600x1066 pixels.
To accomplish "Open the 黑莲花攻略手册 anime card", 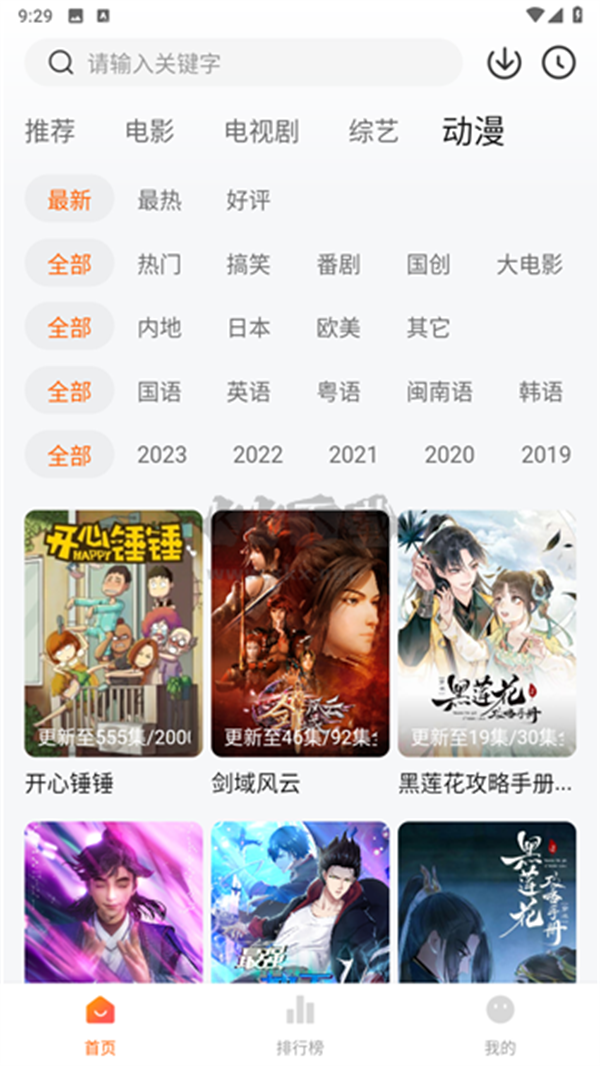I will pos(487,634).
